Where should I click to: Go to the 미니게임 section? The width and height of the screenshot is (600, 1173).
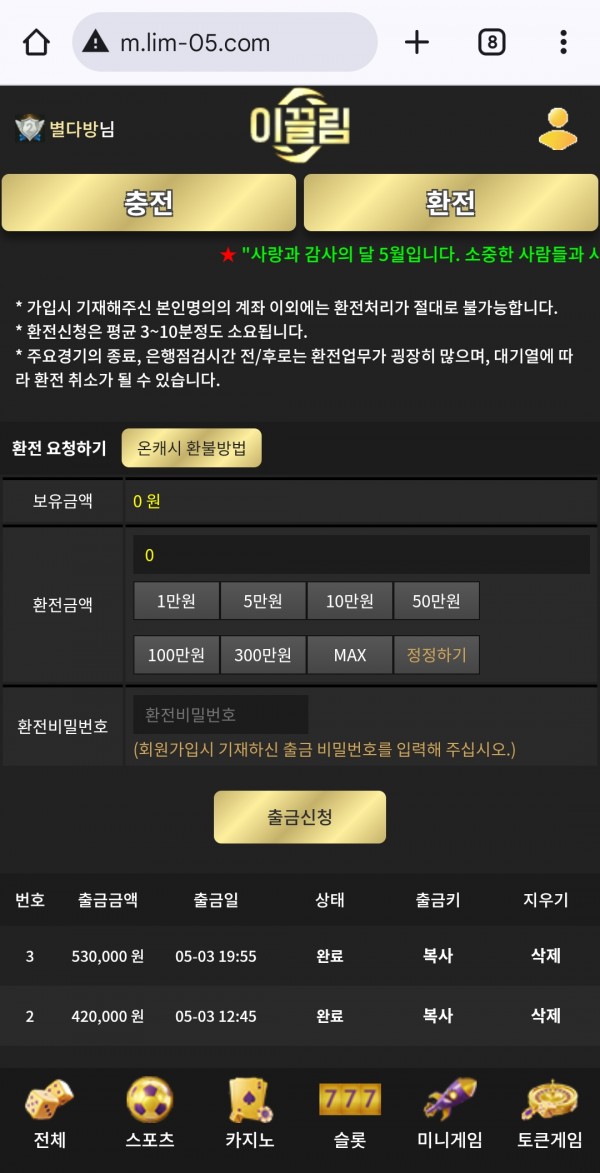pos(450,1113)
